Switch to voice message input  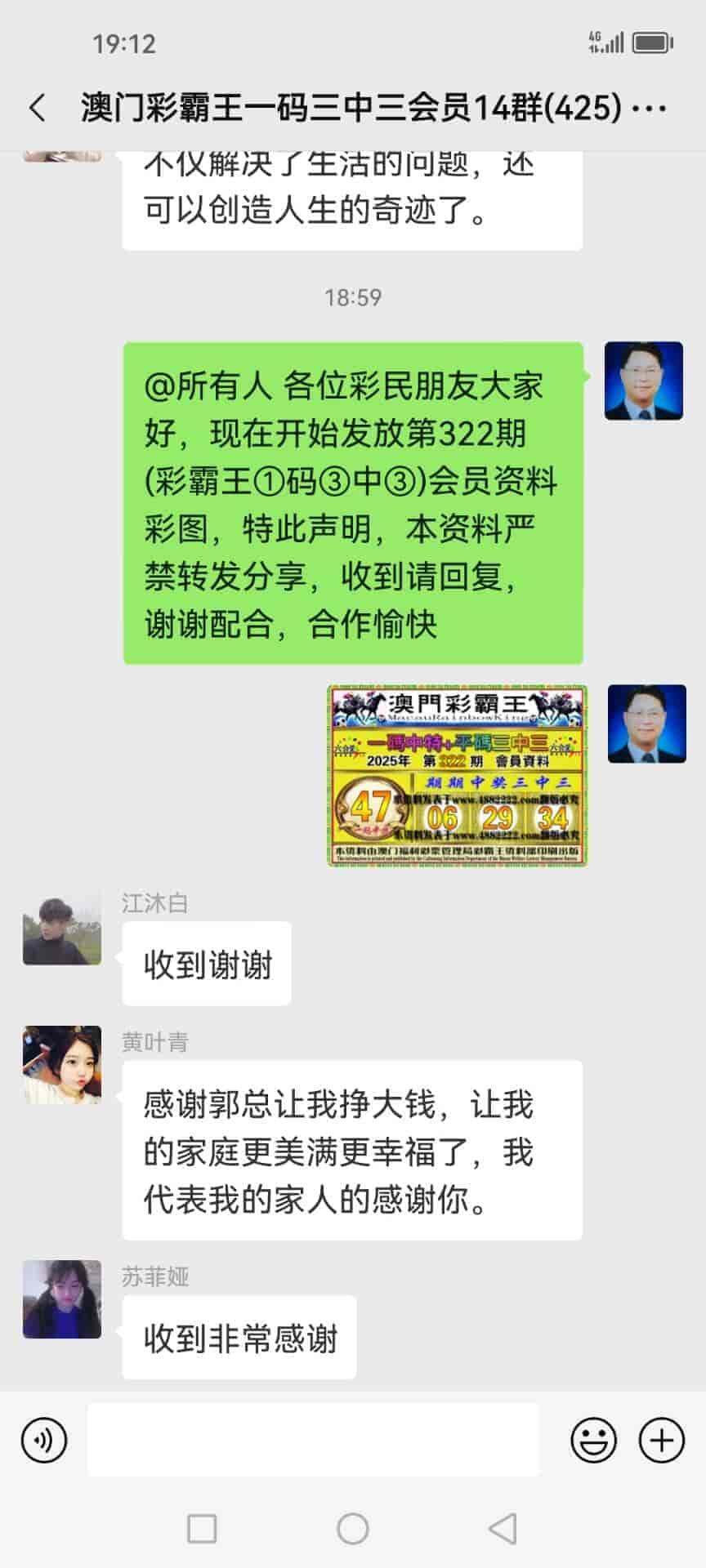tap(44, 1440)
